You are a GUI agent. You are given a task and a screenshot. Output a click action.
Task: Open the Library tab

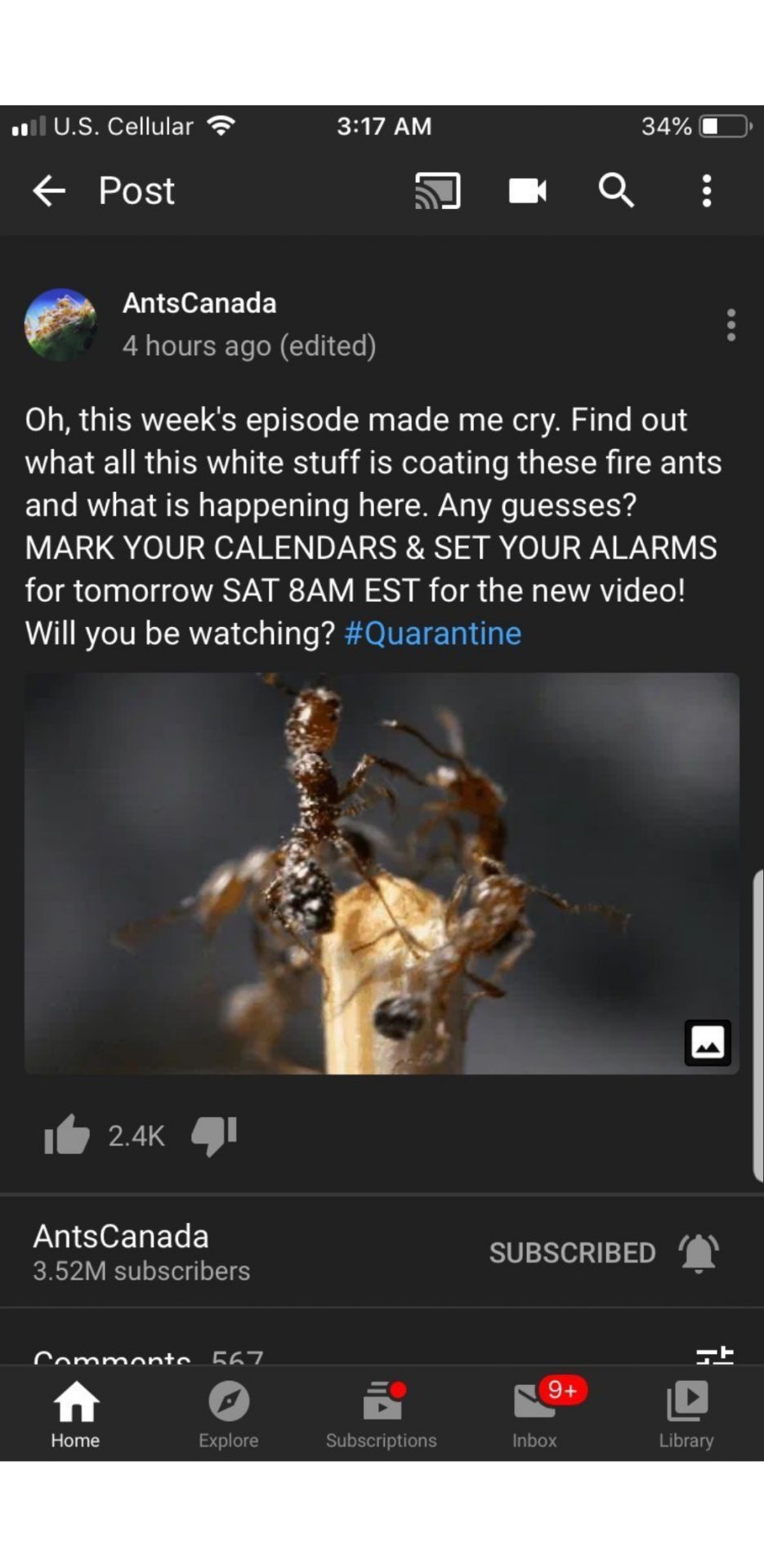click(x=687, y=1414)
